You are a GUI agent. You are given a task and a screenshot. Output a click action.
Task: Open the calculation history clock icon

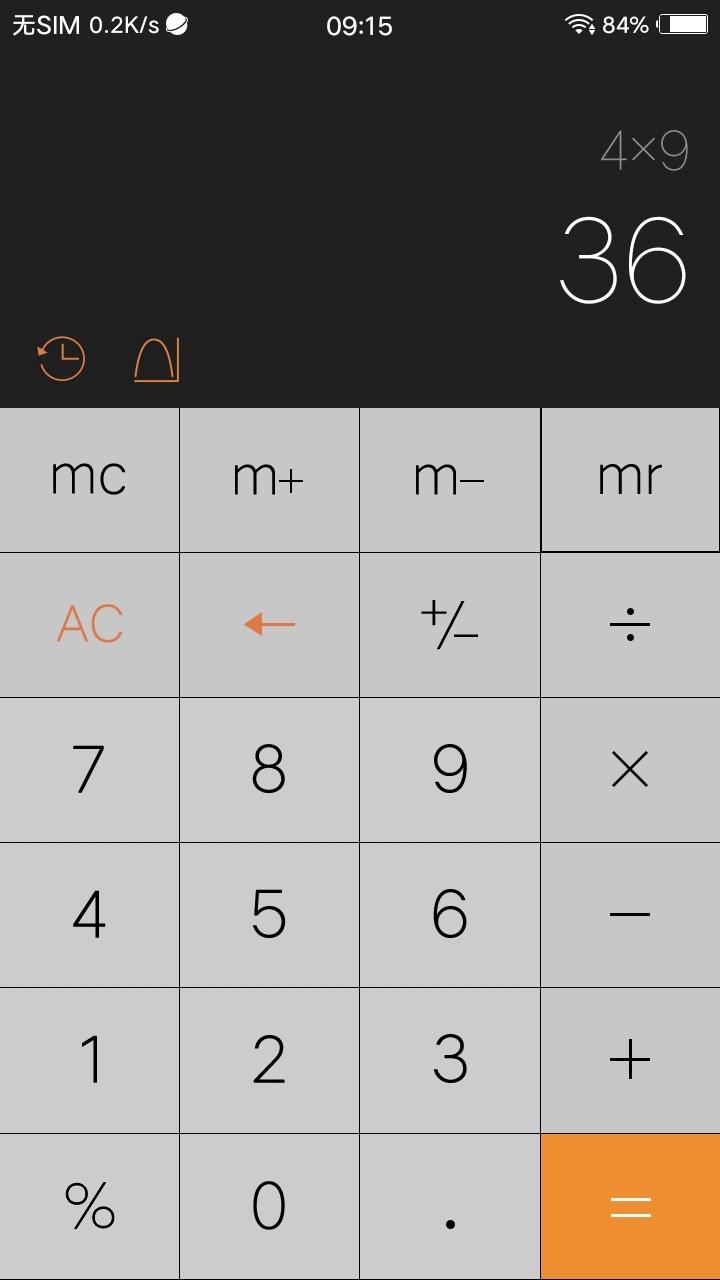pos(62,360)
